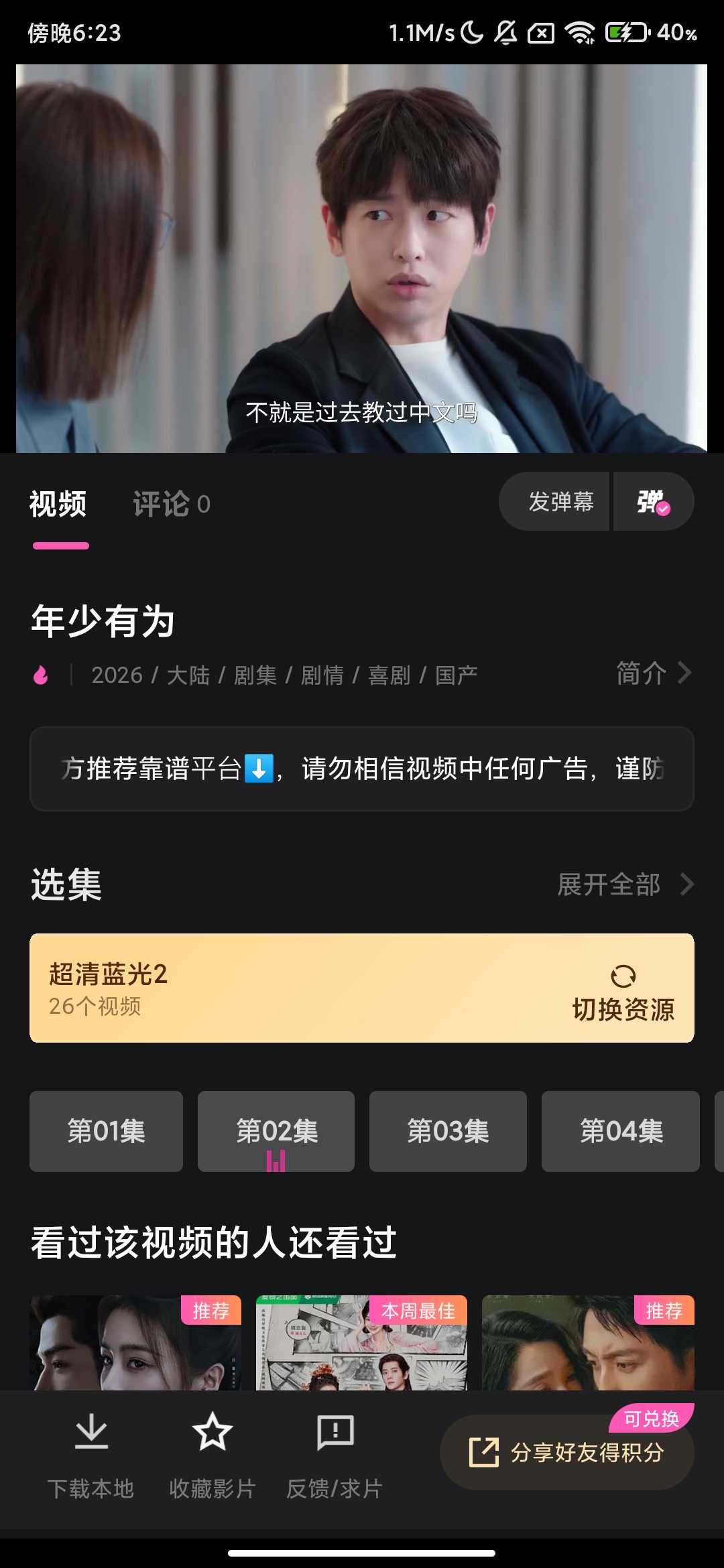
Task: Tap the download arrow emoji in the notice banner
Action: point(258,769)
